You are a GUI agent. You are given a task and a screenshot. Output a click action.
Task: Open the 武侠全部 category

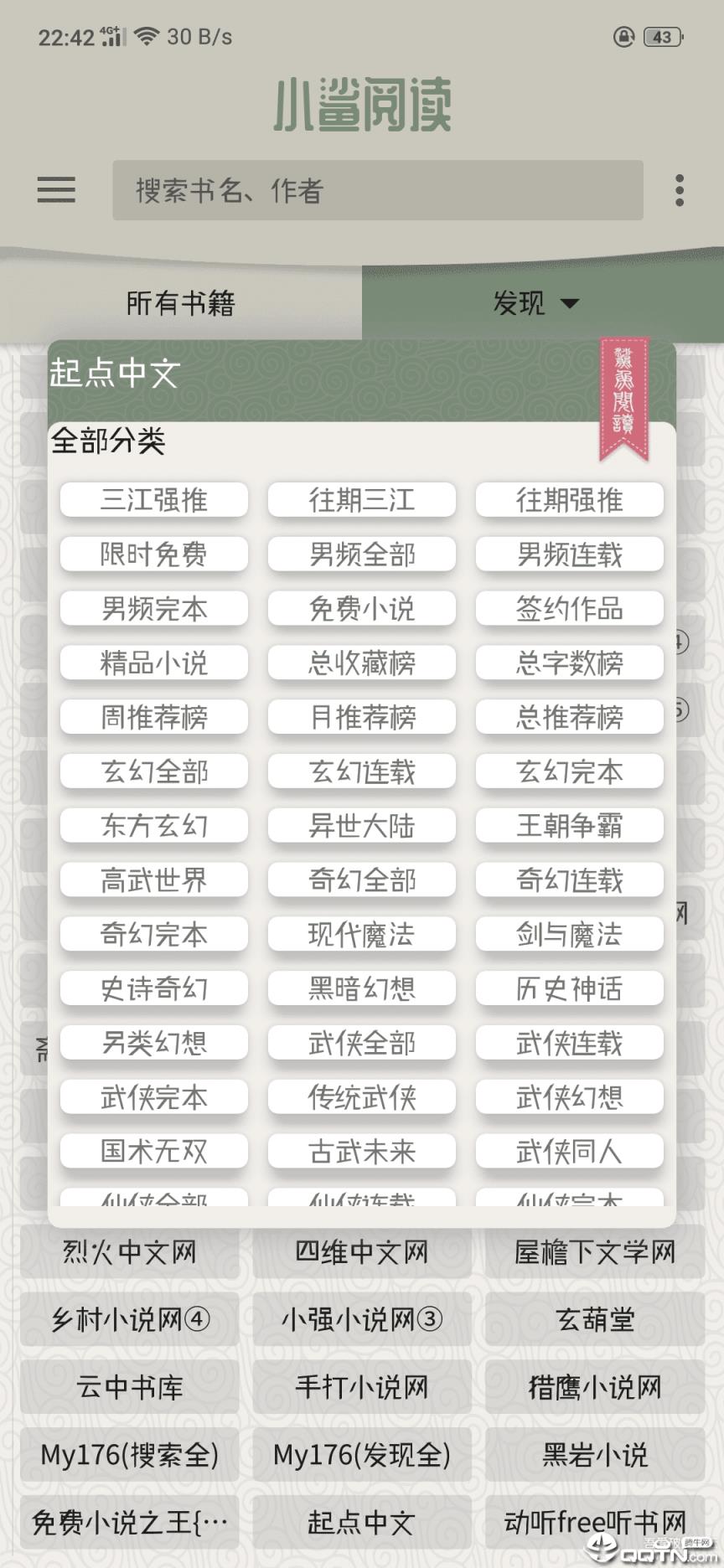pyautogui.click(x=360, y=1043)
